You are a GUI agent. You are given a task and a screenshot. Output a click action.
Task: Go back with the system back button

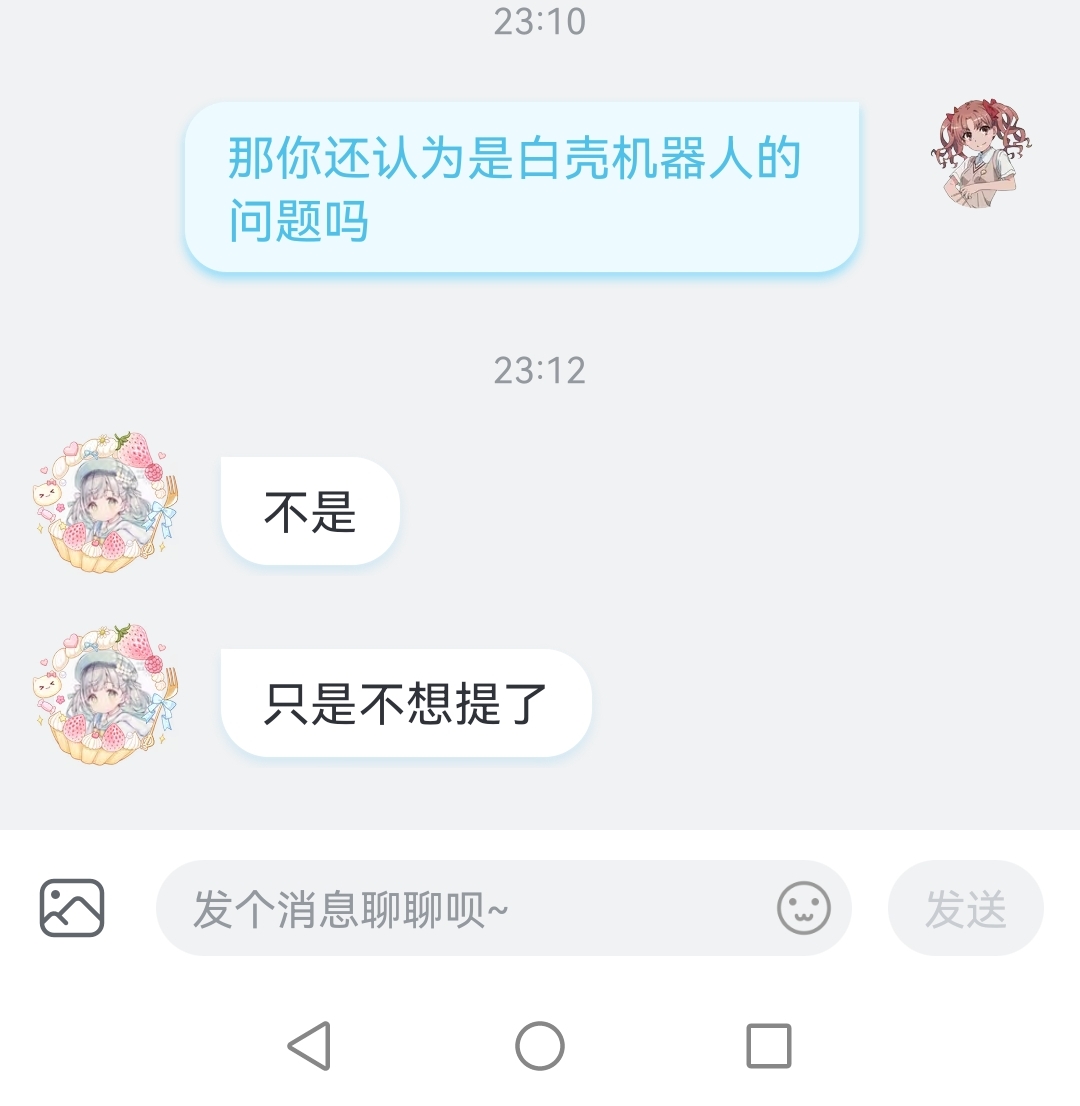click(309, 1046)
